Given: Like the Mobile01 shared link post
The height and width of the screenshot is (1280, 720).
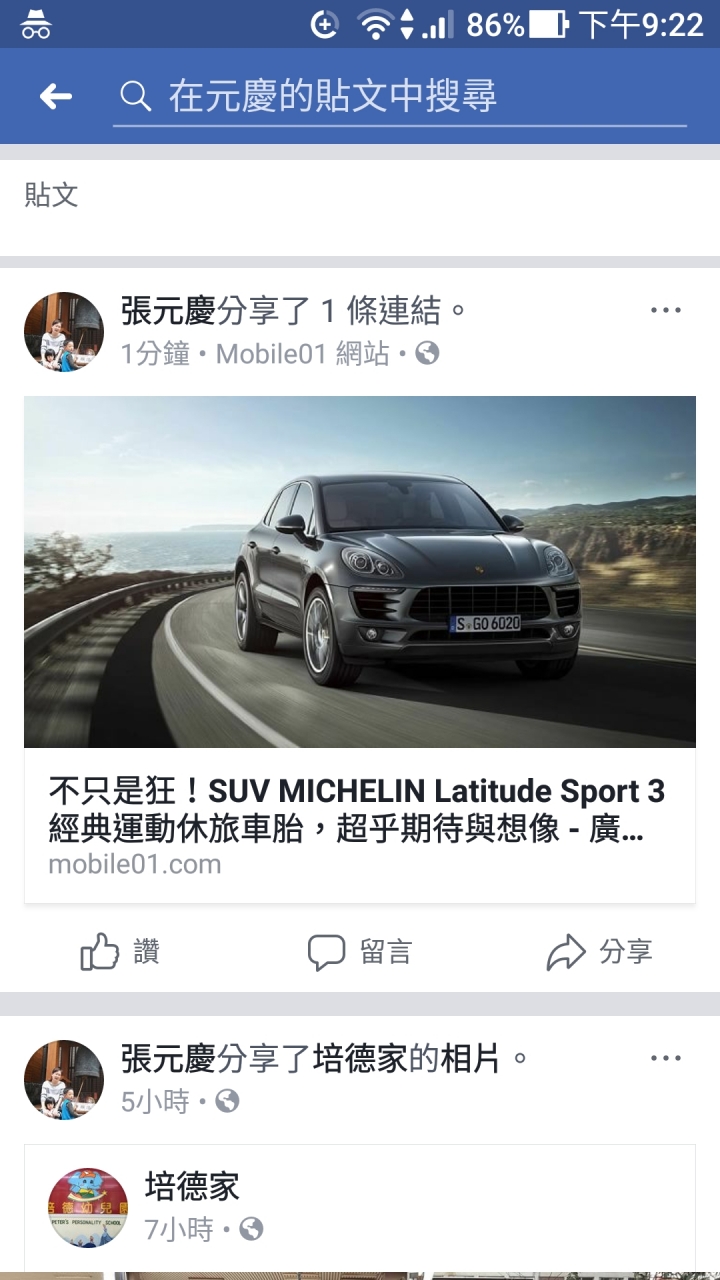Looking at the screenshot, I should [120, 952].
